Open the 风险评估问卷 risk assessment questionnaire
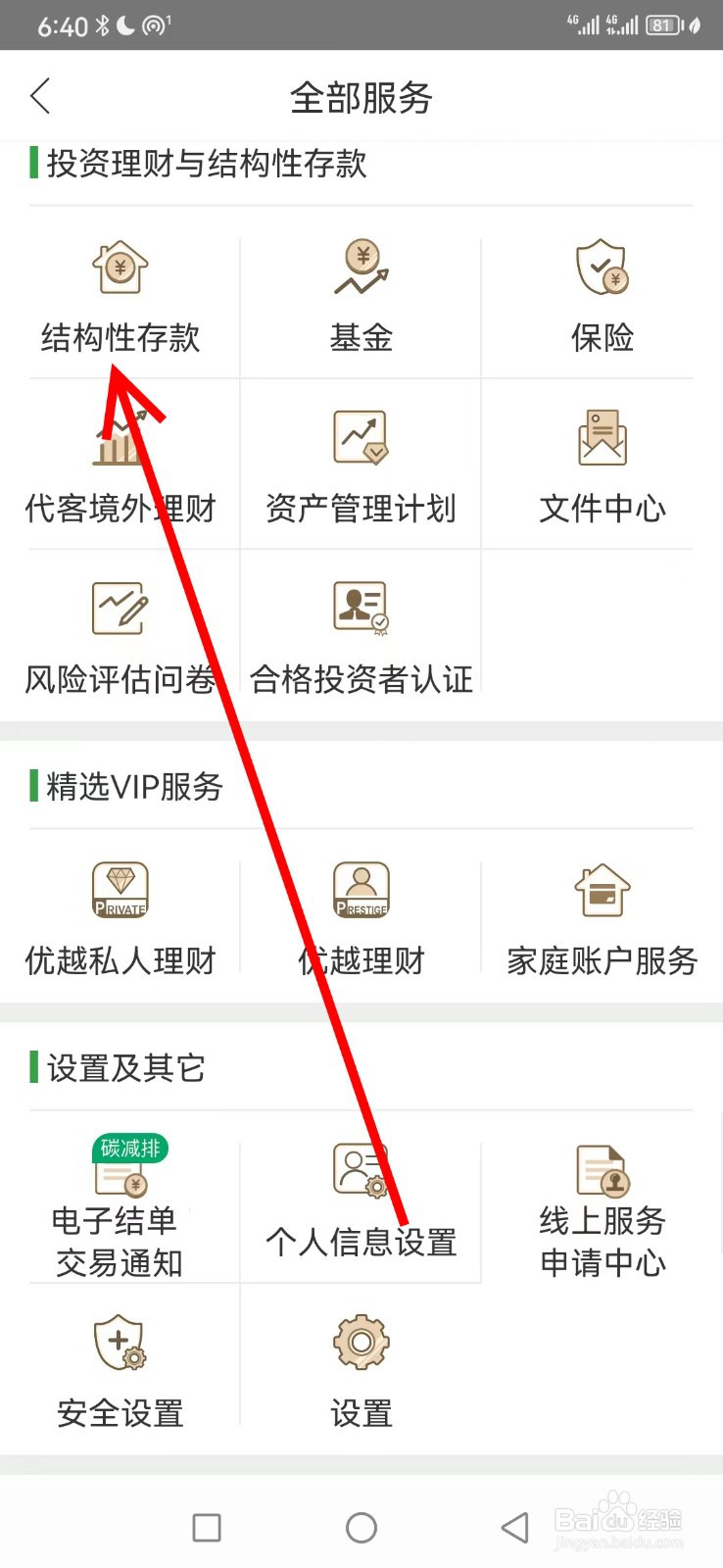The height and width of the screenshot is (1568, 723). (120, 635)
